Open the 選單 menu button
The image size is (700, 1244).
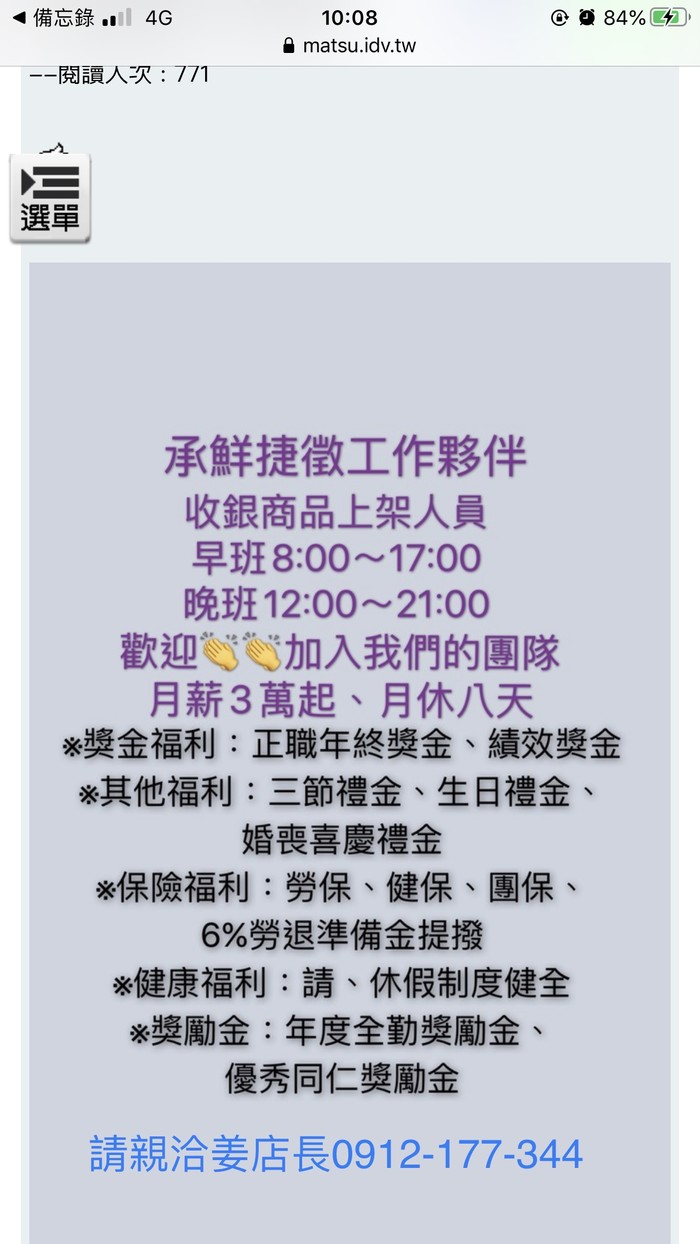pyautogui.click(x=50, y=198)
